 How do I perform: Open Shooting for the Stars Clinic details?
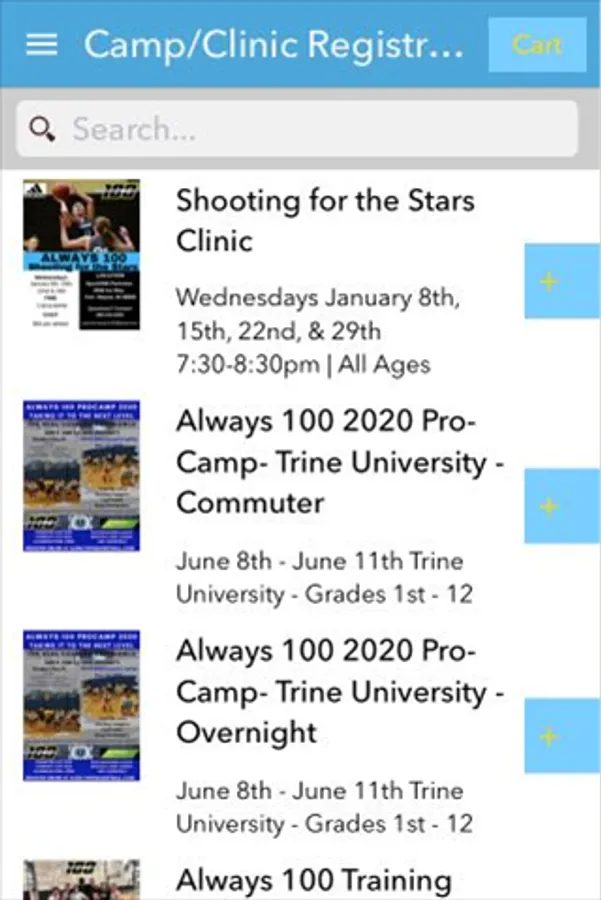(325, 220)
